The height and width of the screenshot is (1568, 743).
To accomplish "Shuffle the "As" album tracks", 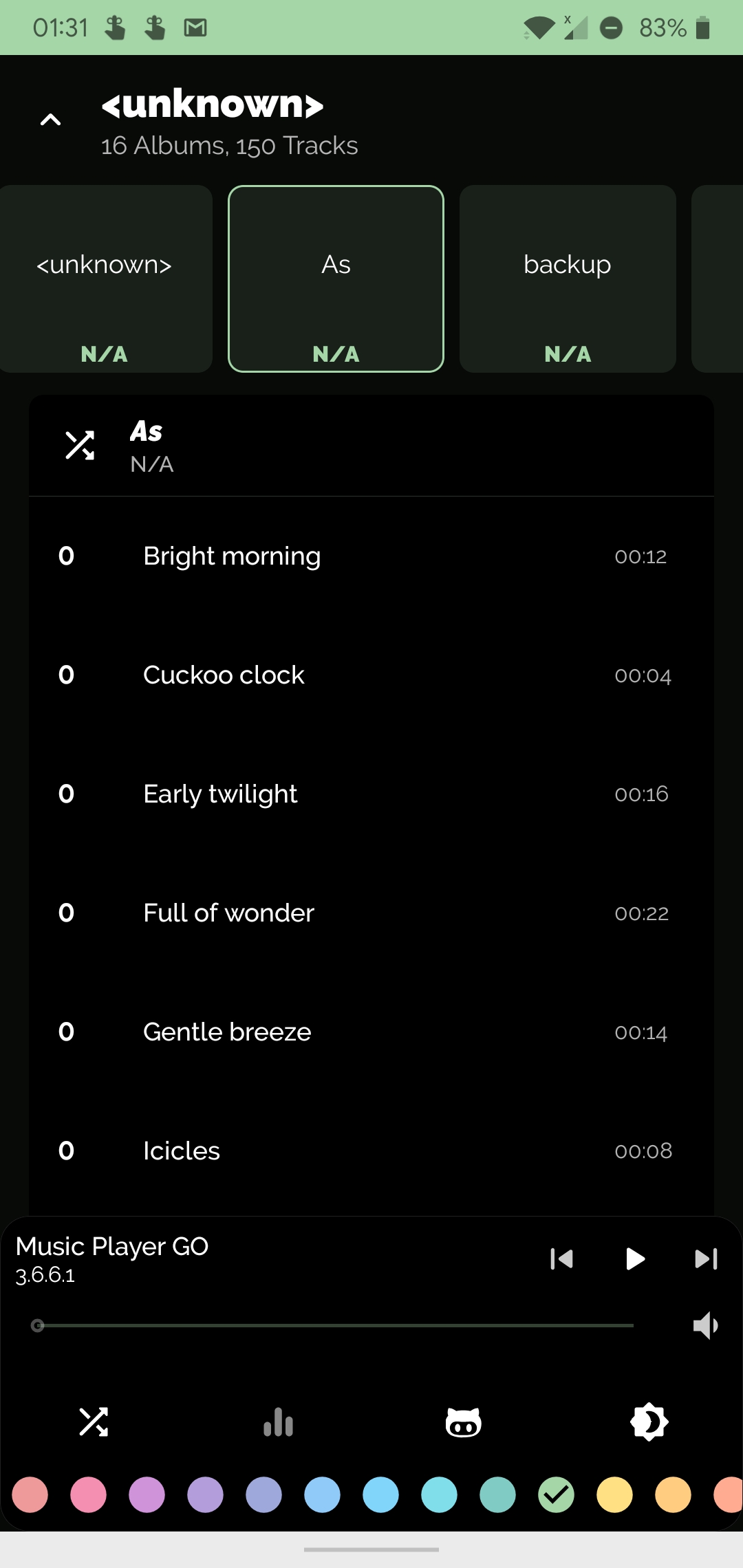I will (80, 444).
